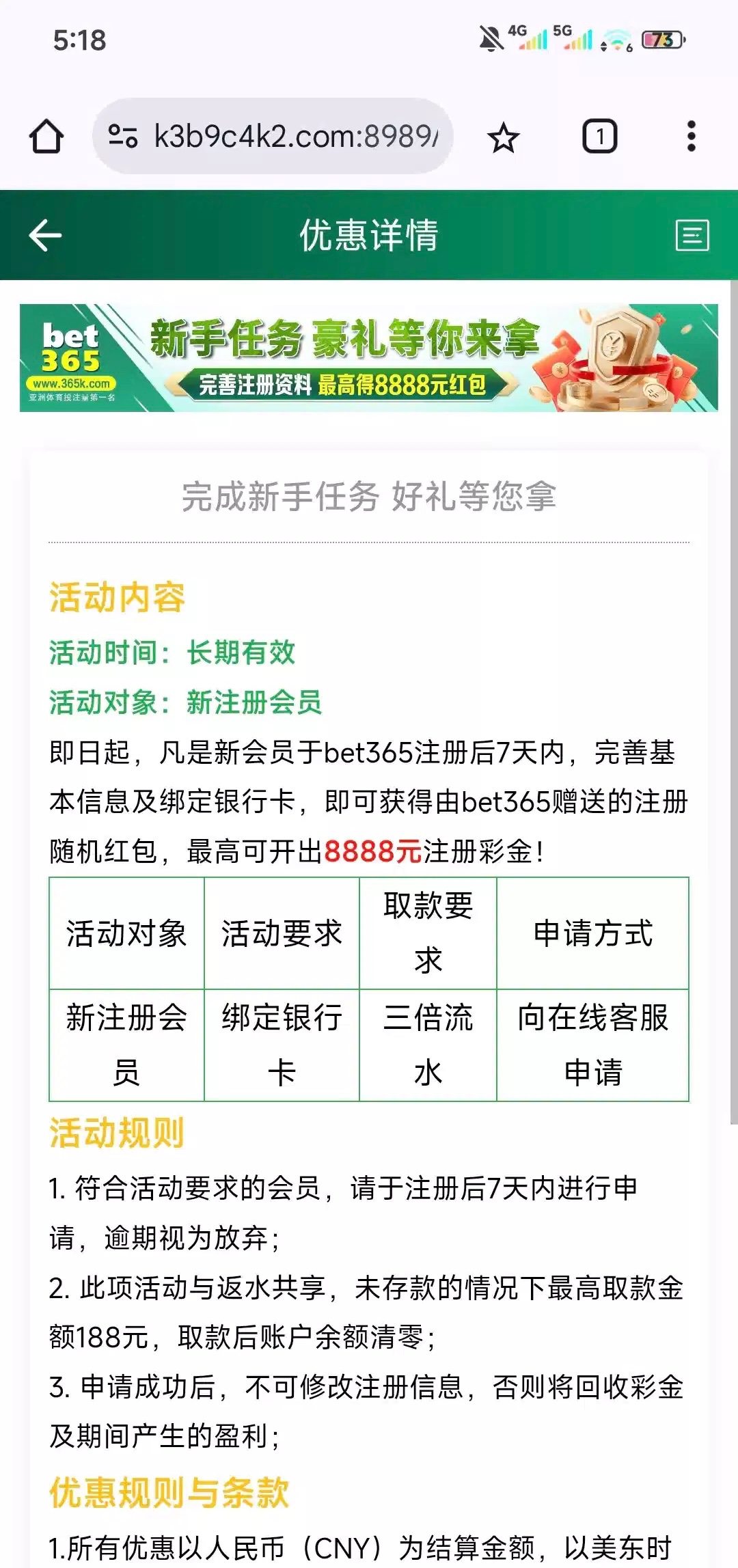Open the 新手任务 bet365 promo banner
The height and width of the screenshot is (1568, 738).
click(369, 357)
